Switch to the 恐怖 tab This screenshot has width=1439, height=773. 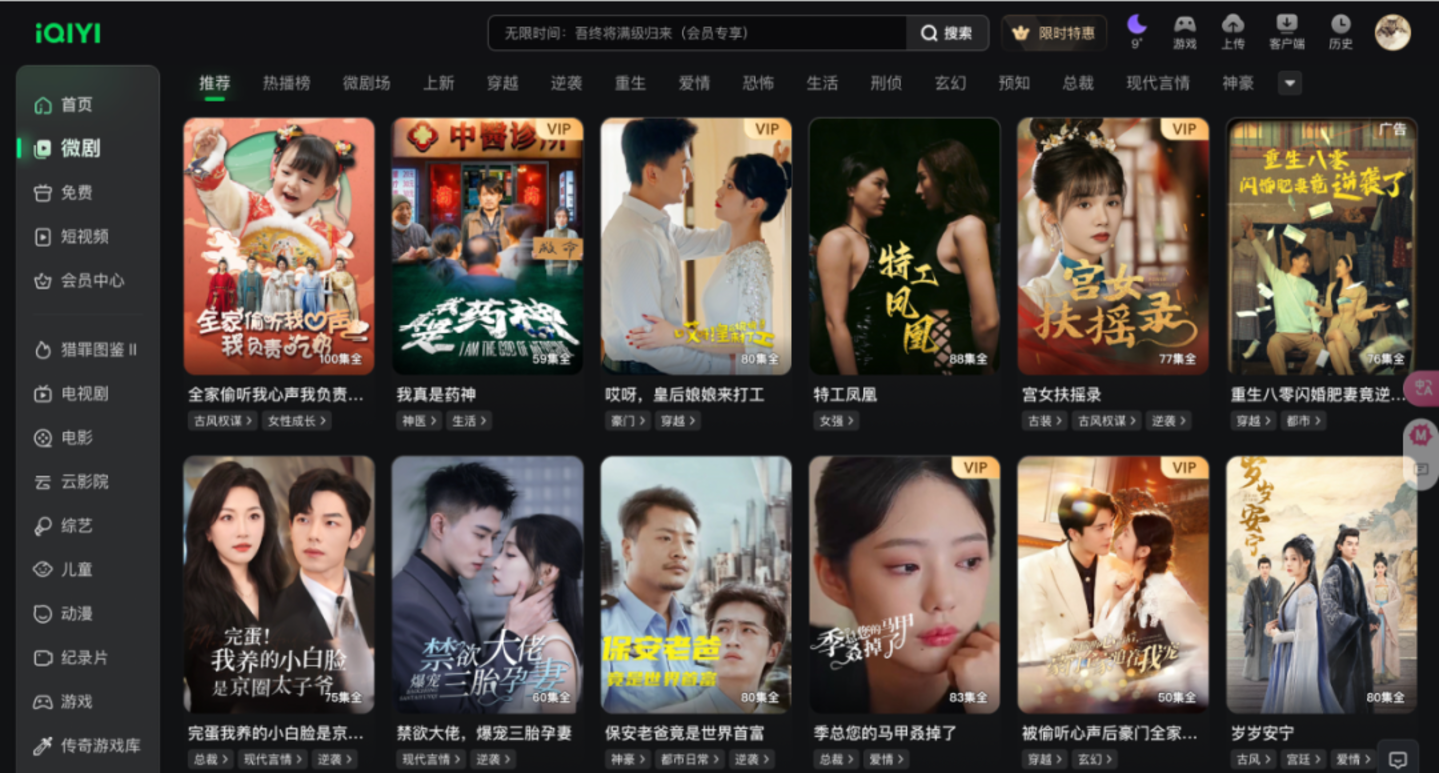coord(758,83)
